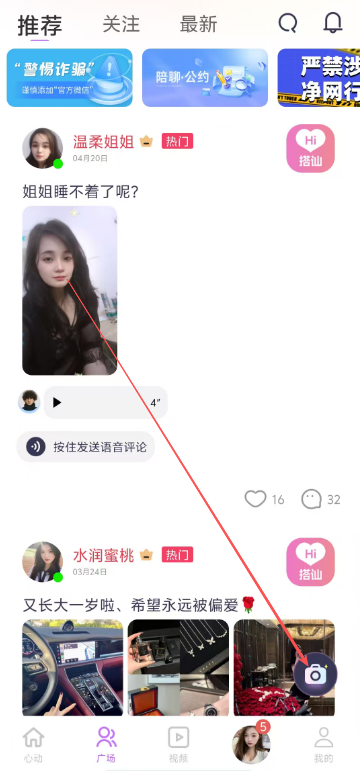
Task: Tap 搭讪 button on 温柔姐姐's post
Action: coord(310,148)
